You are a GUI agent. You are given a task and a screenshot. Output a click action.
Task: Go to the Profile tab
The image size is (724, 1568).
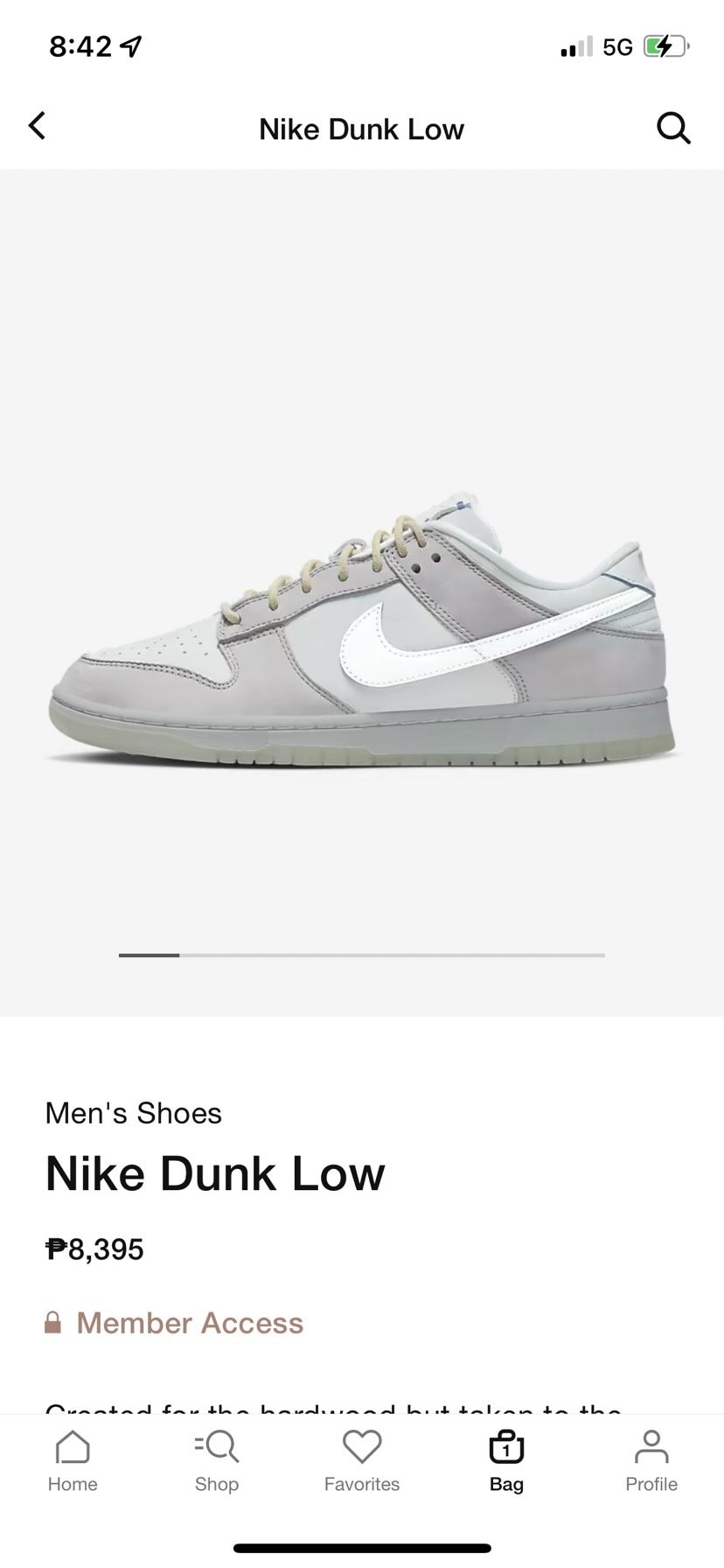tap(651, 1461)
